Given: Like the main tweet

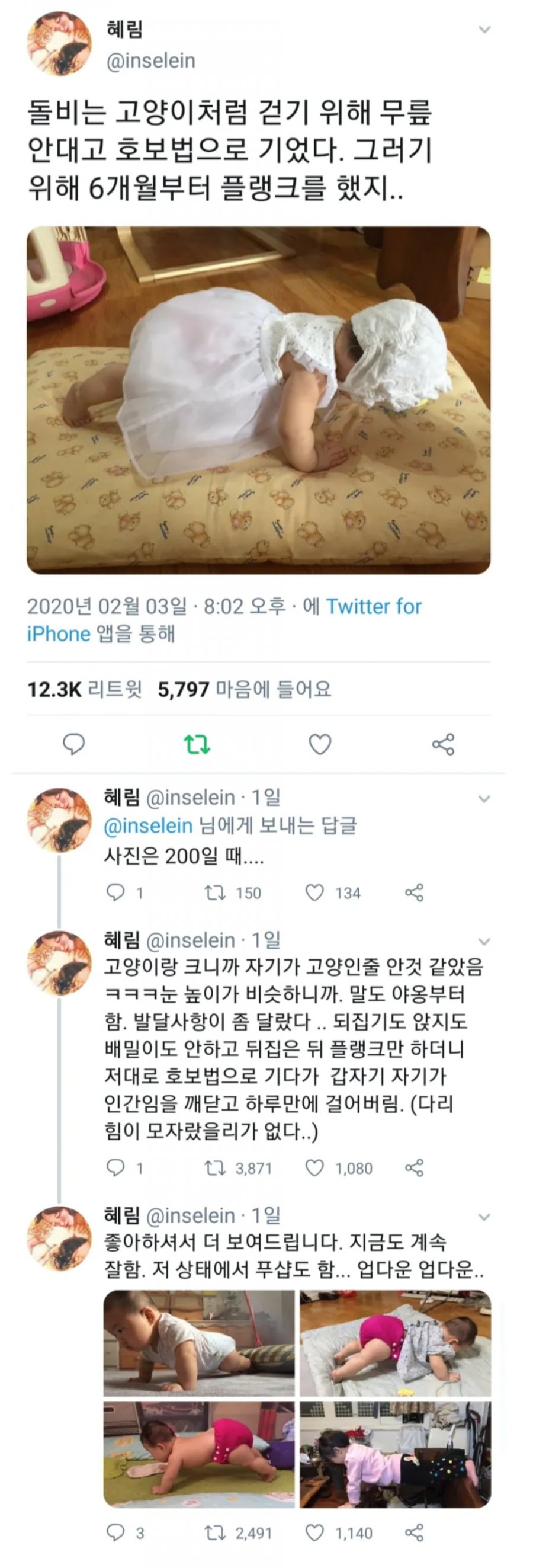Looking at the screenshot, I should [320, 744].
